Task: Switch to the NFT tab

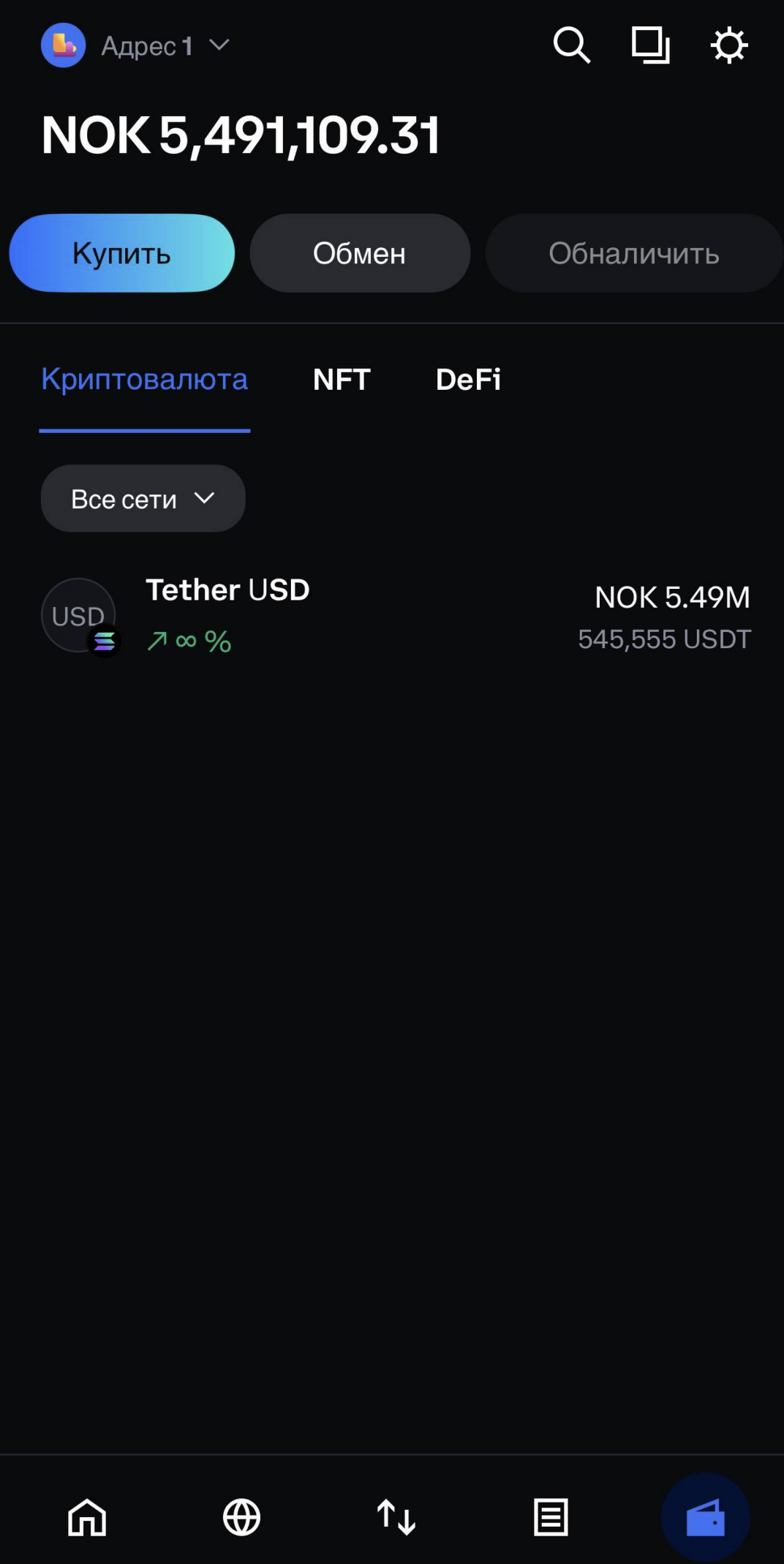Action: tap(342, 380)
